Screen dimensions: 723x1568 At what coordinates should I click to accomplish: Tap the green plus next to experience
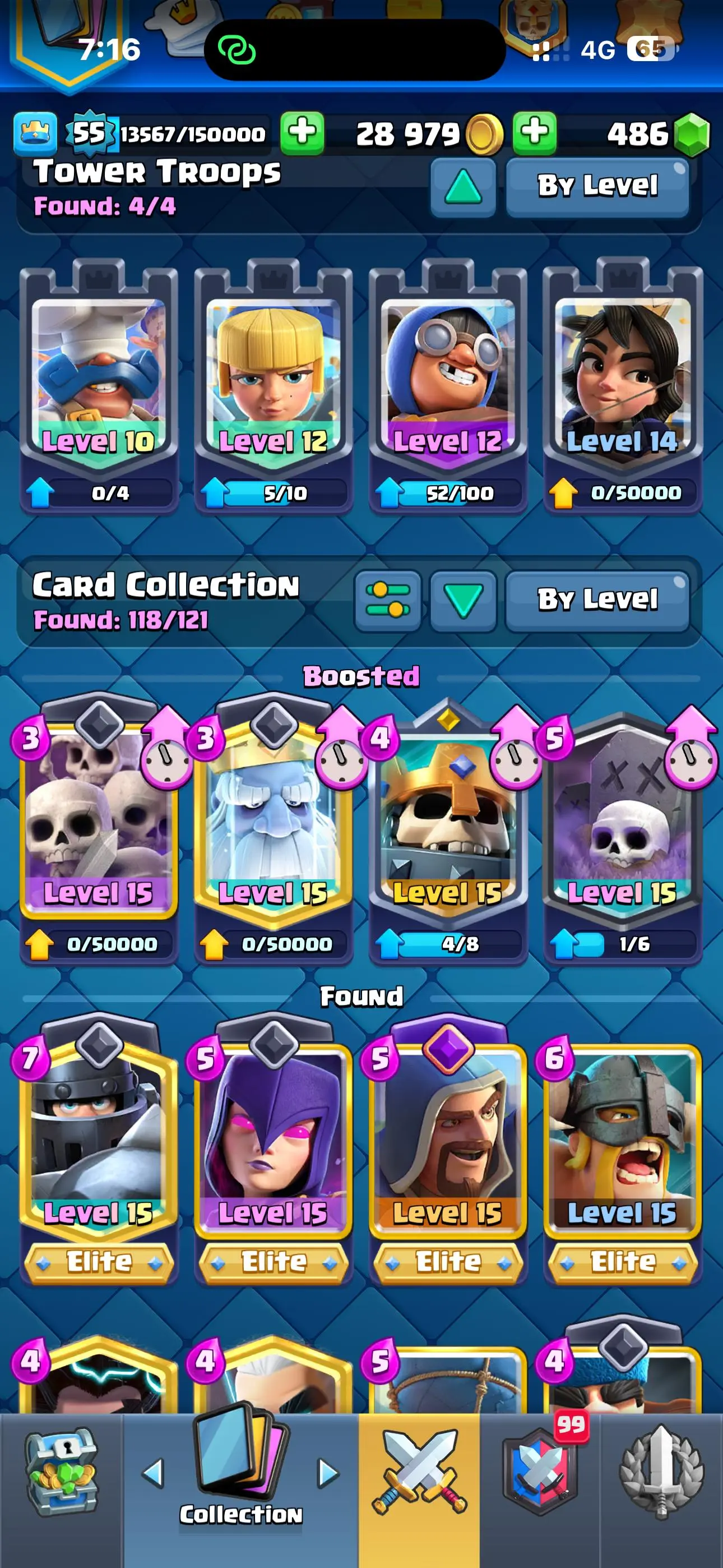(x=302, y=132)
